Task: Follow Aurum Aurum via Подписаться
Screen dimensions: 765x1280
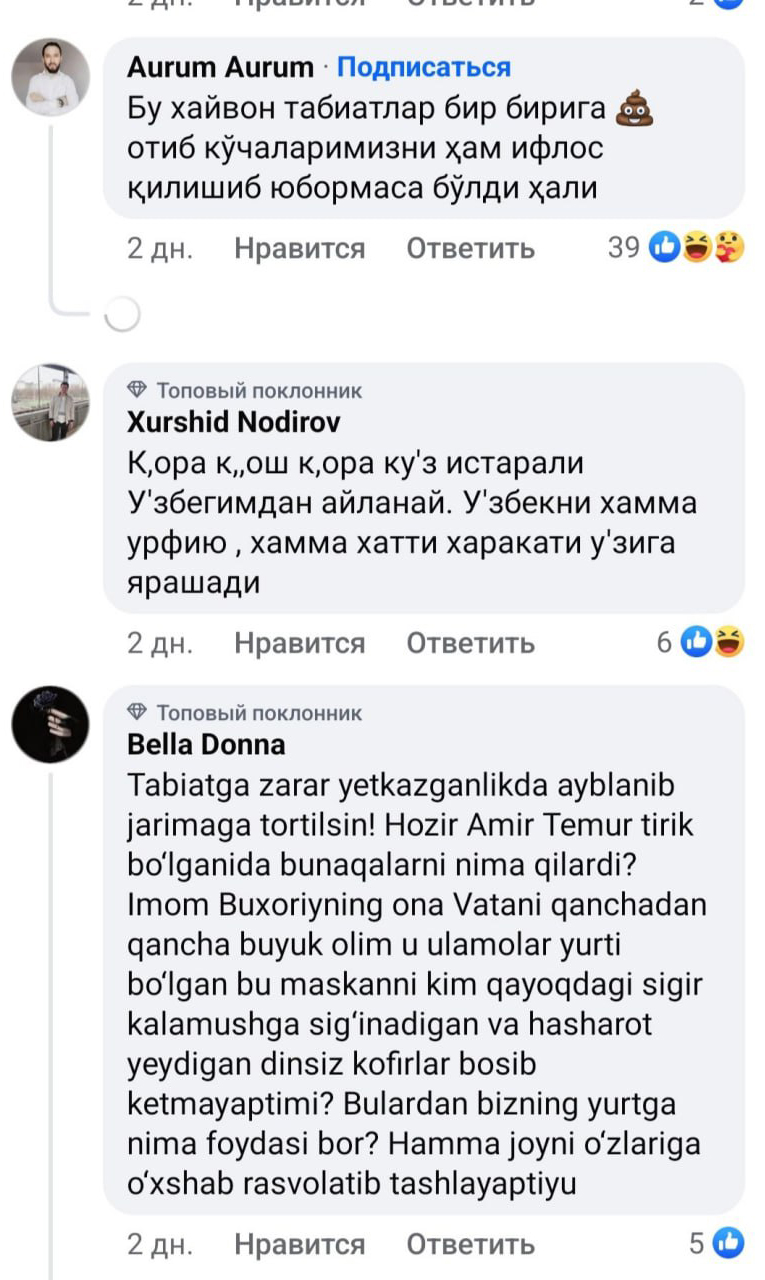Action: coord(423,67)
